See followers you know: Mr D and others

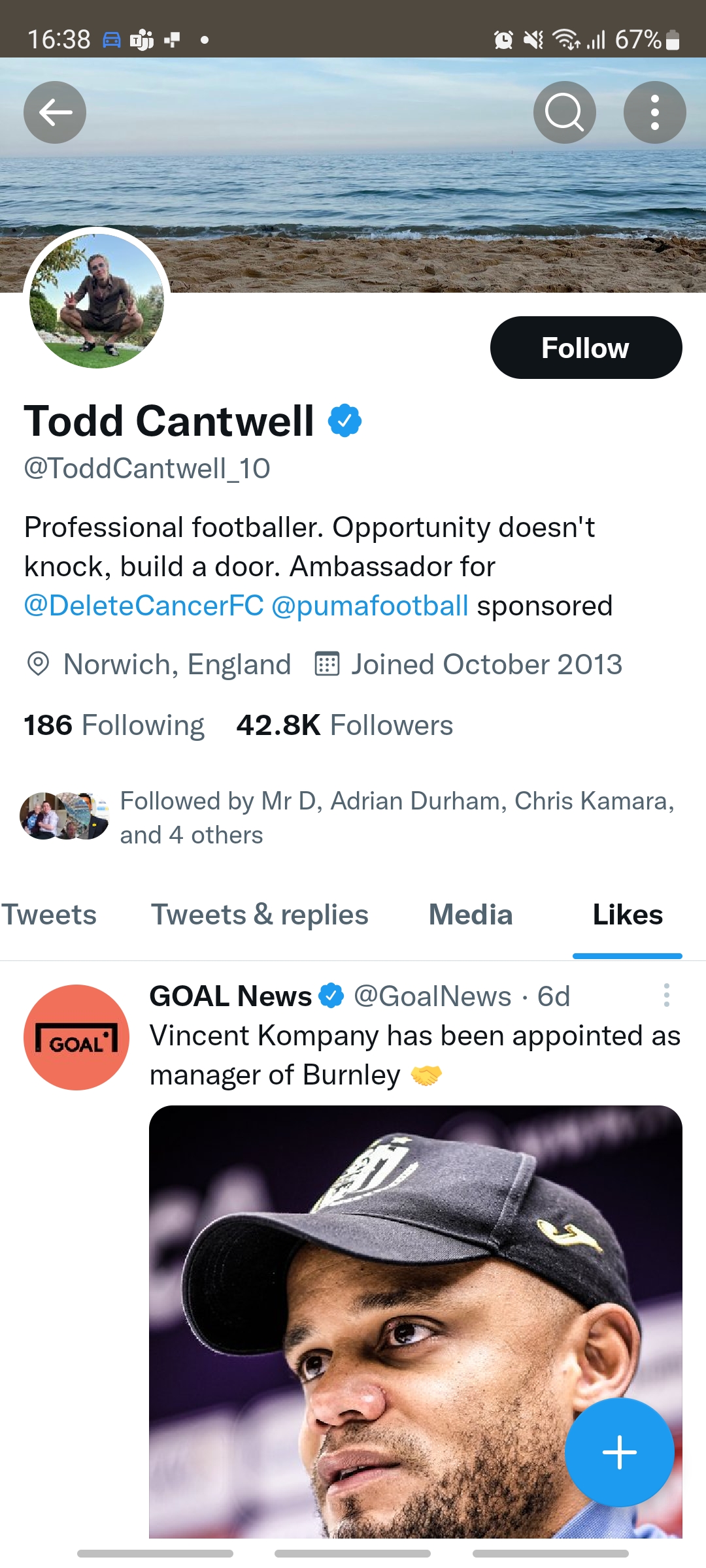coord(396,817)
